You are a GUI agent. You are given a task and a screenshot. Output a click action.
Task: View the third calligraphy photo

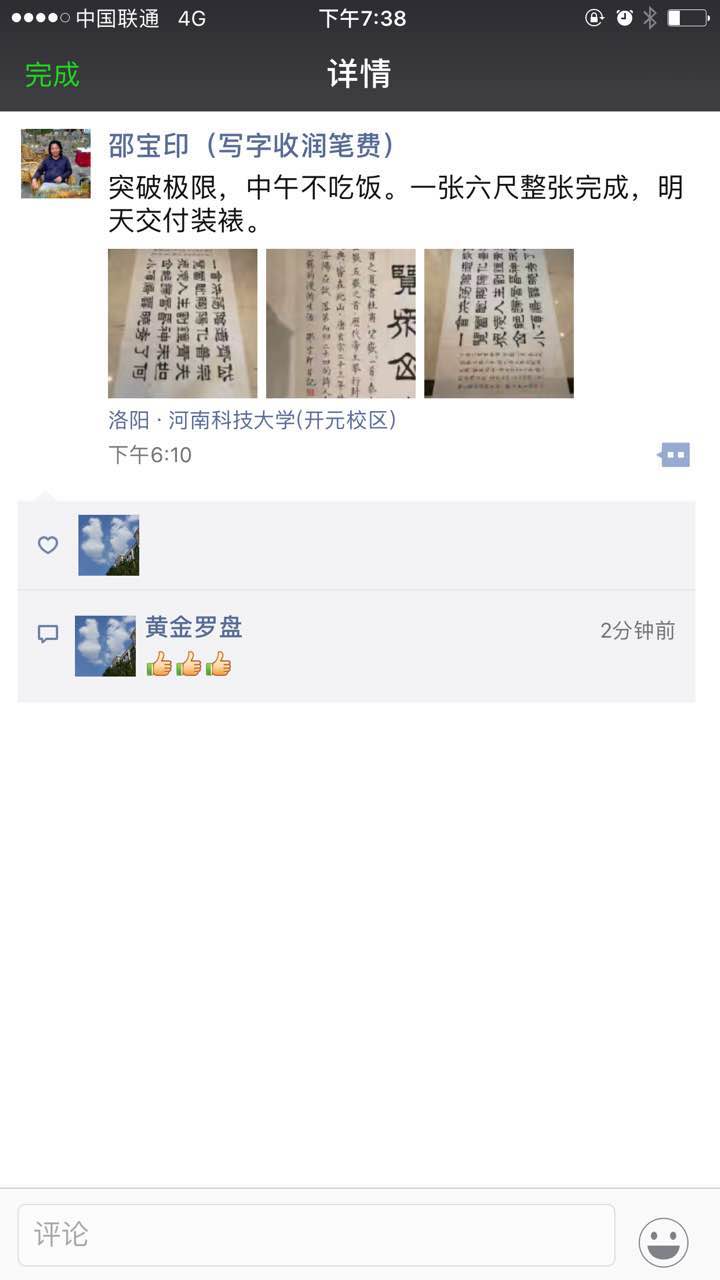(498, 323)
